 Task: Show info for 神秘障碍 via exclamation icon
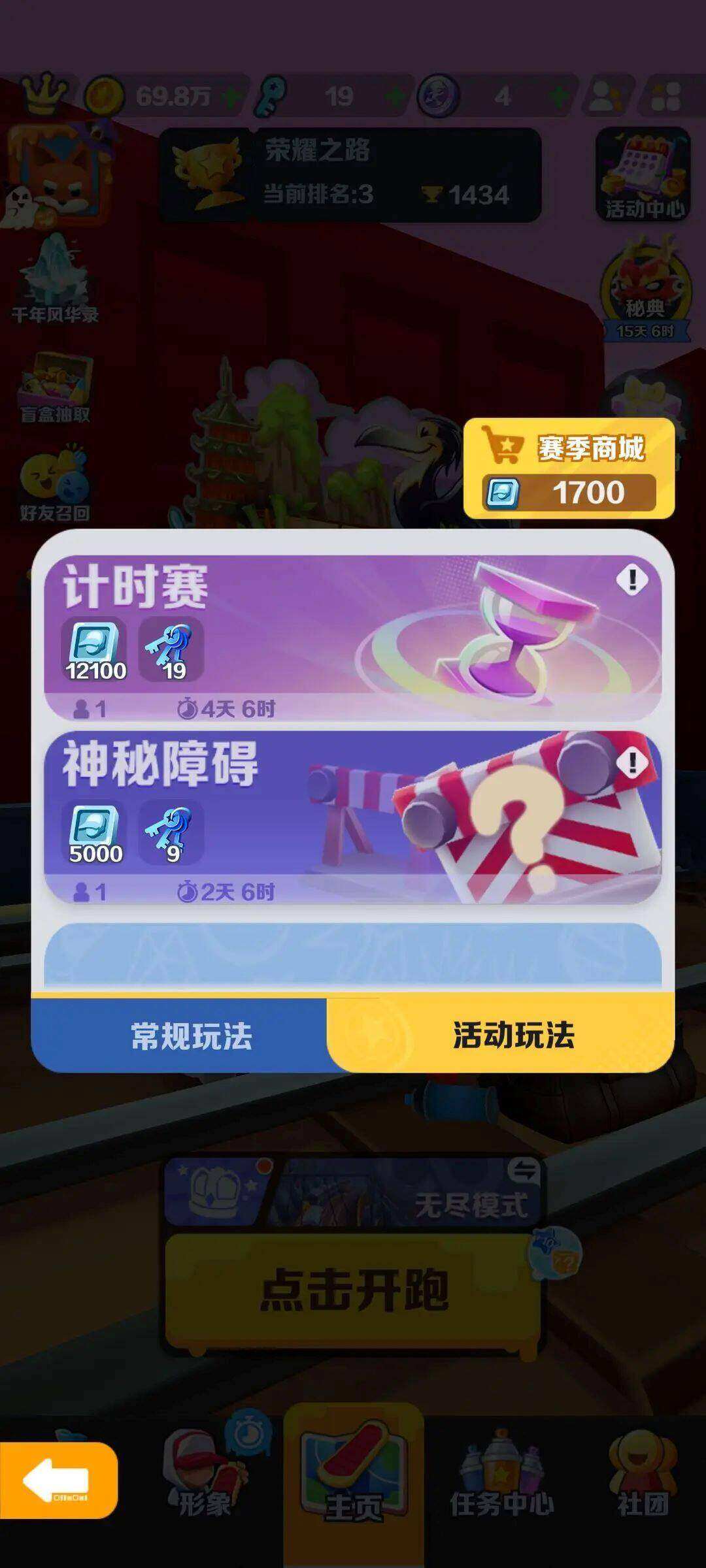tap(631, 762)
